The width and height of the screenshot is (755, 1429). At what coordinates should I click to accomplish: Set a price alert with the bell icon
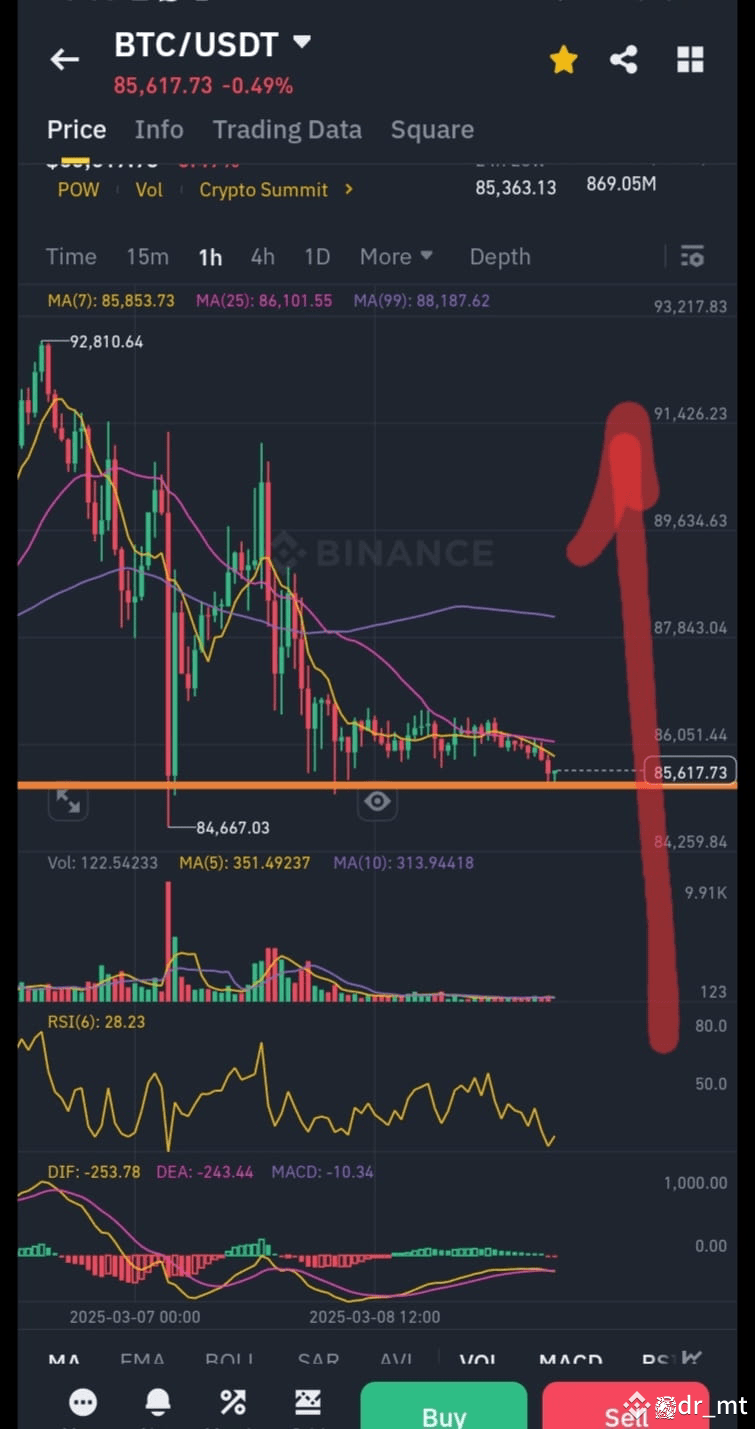click(x=158, y=1402)
